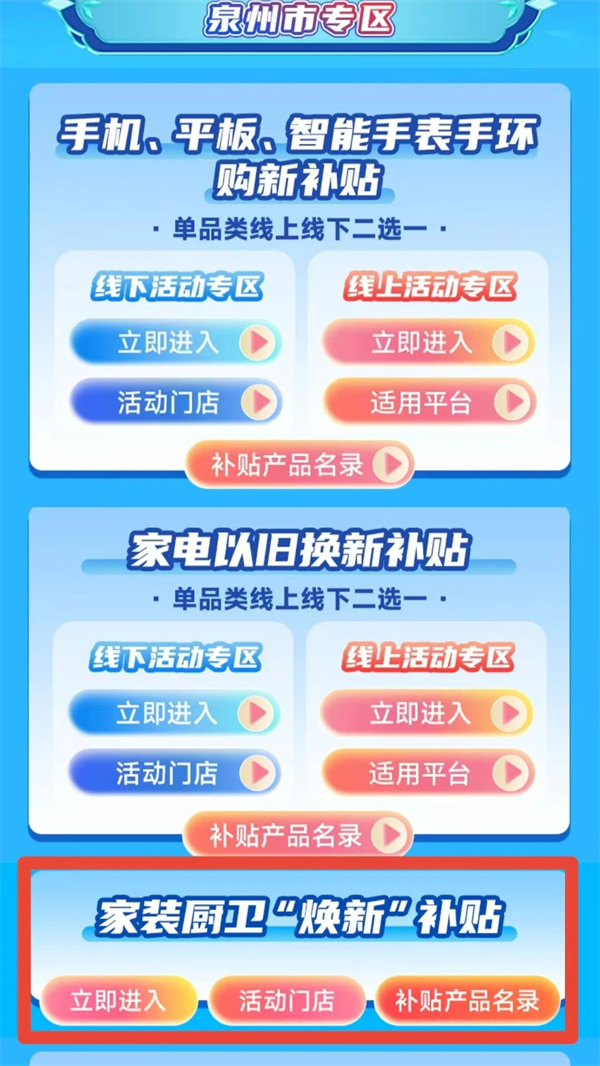Open 补贴产品名录 for 手机、平板购新补贴

(298, 464)
